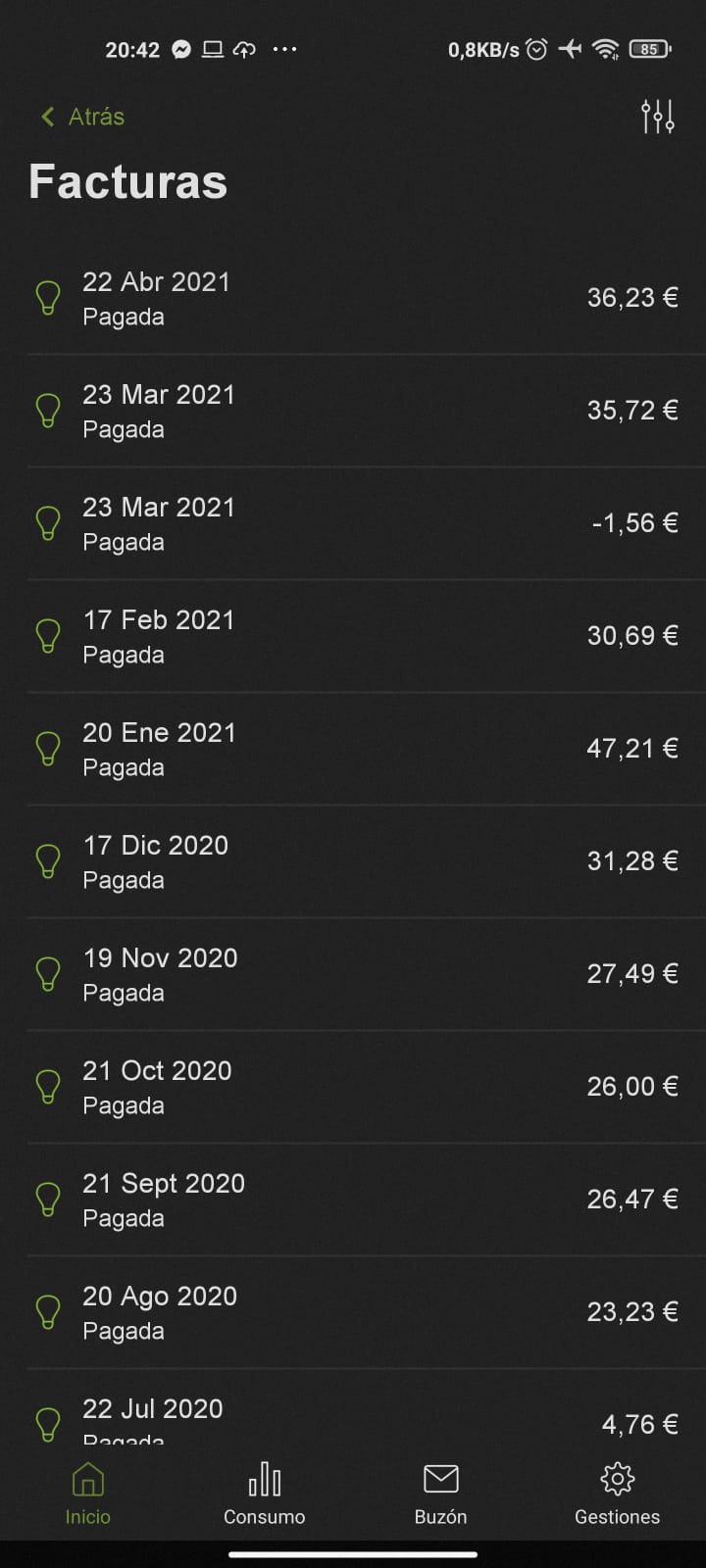
Task: View the 17 Feb 2021 invoice
Action: click(353, 636)
